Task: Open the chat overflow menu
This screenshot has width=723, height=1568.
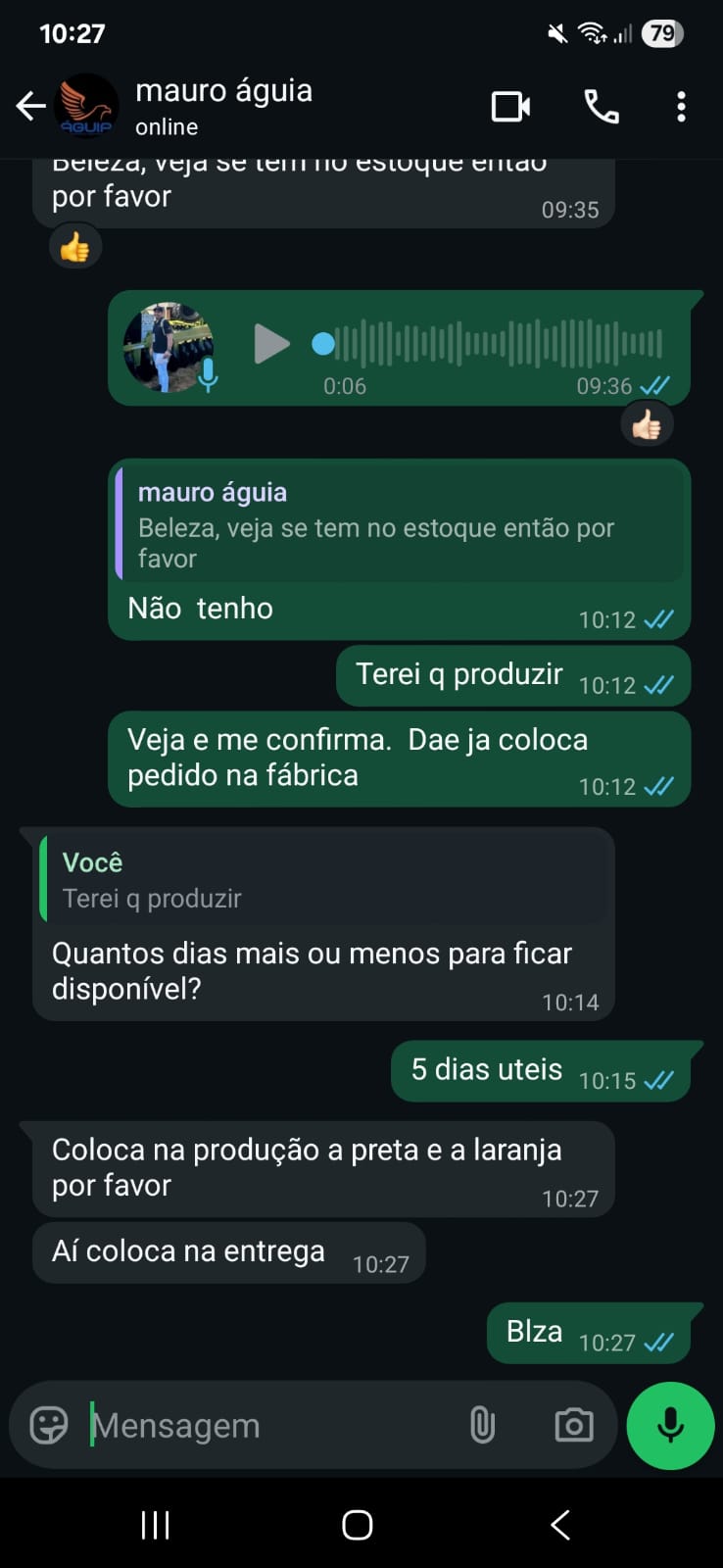Action: click(x=681, y=106)
